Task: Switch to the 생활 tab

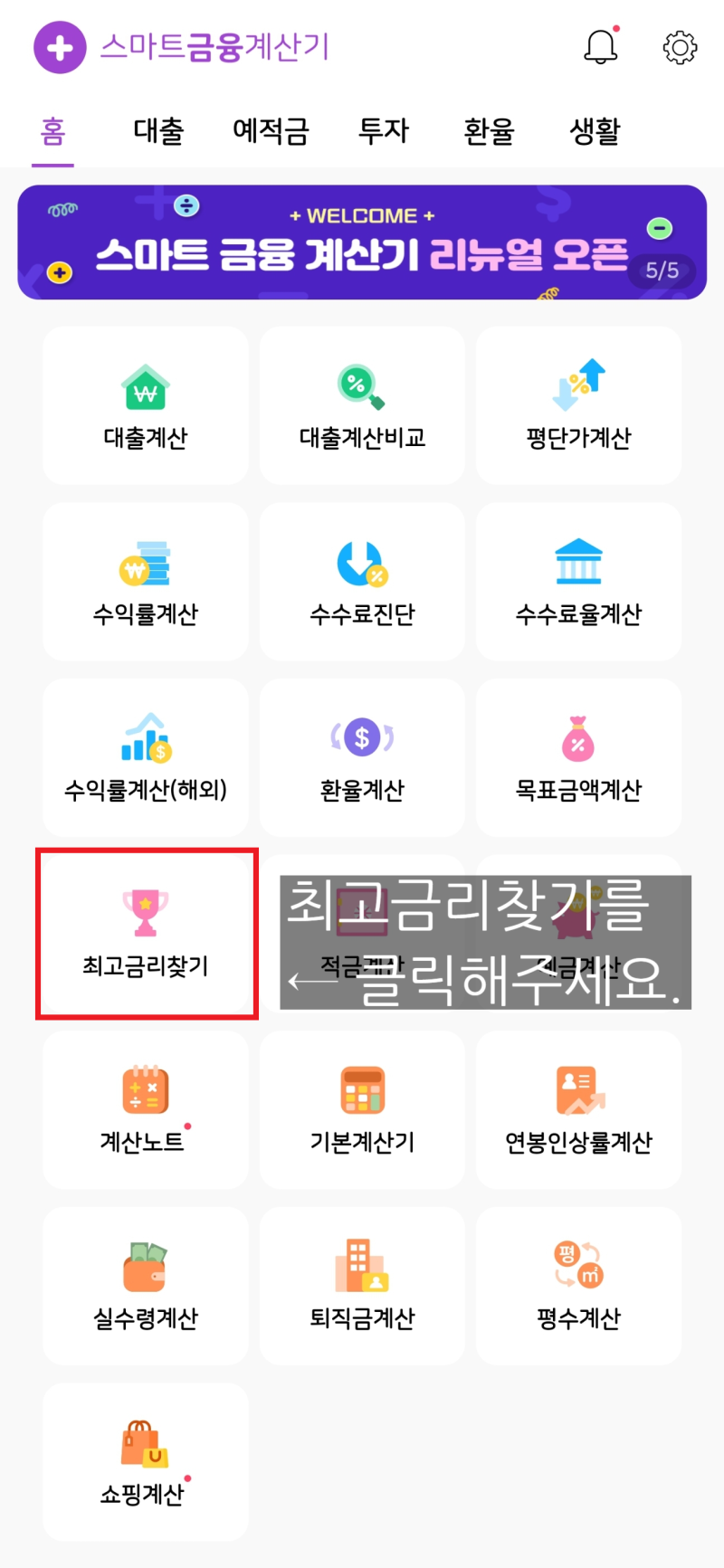Action: (x=595, y=131)
